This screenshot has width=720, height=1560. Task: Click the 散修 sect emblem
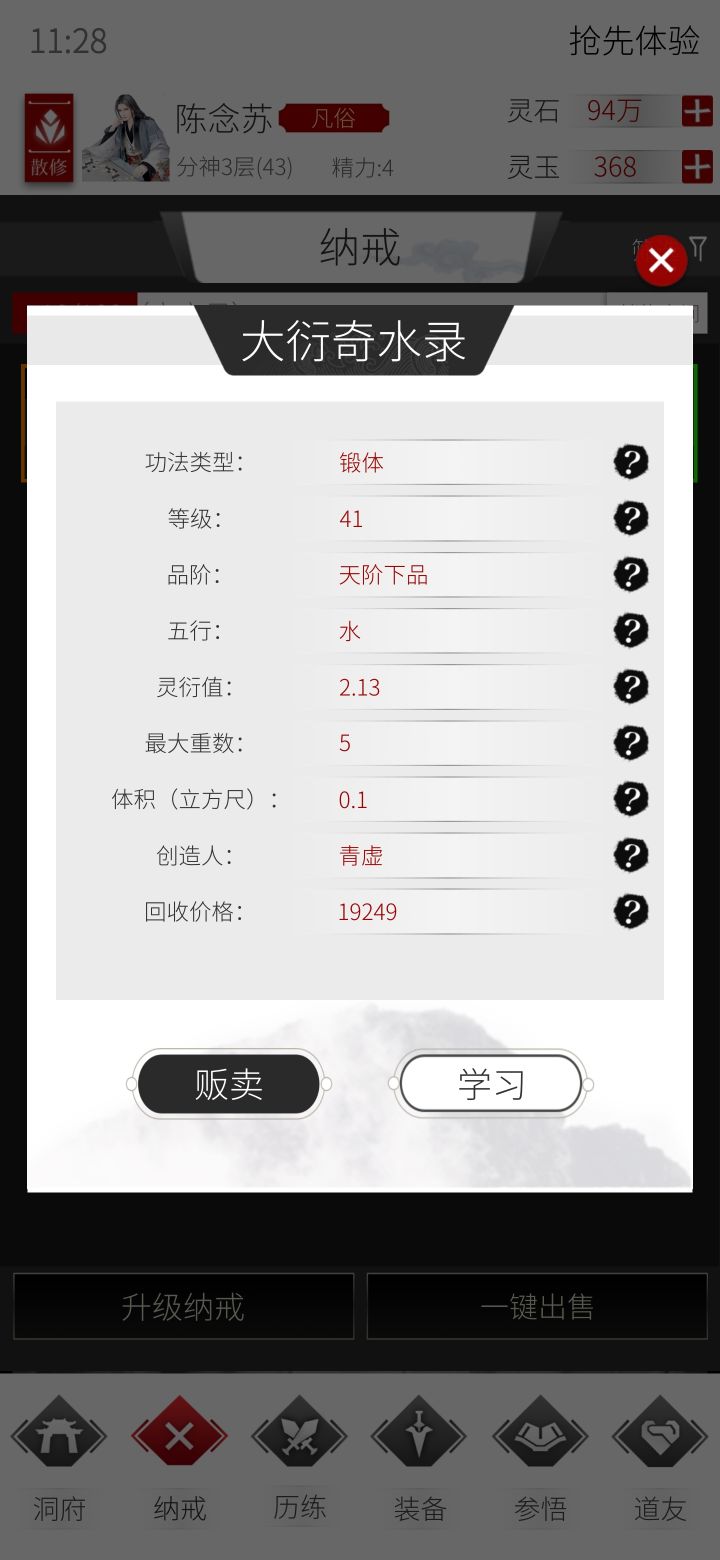click(48, 138)
